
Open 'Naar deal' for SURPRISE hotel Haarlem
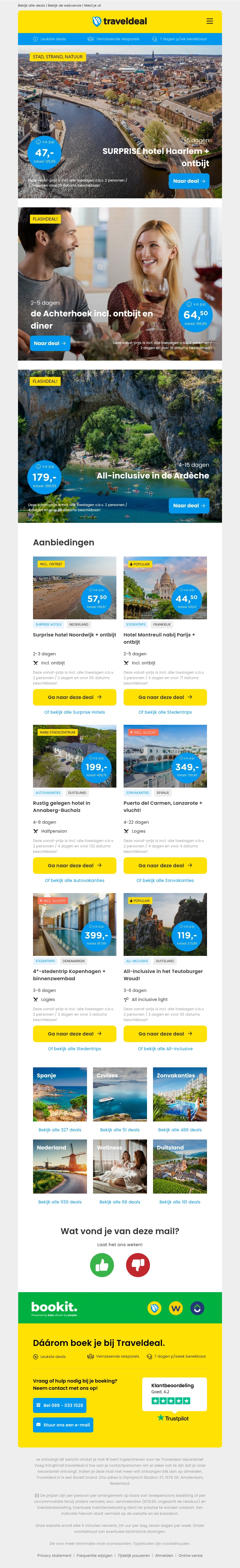[189, 181]
